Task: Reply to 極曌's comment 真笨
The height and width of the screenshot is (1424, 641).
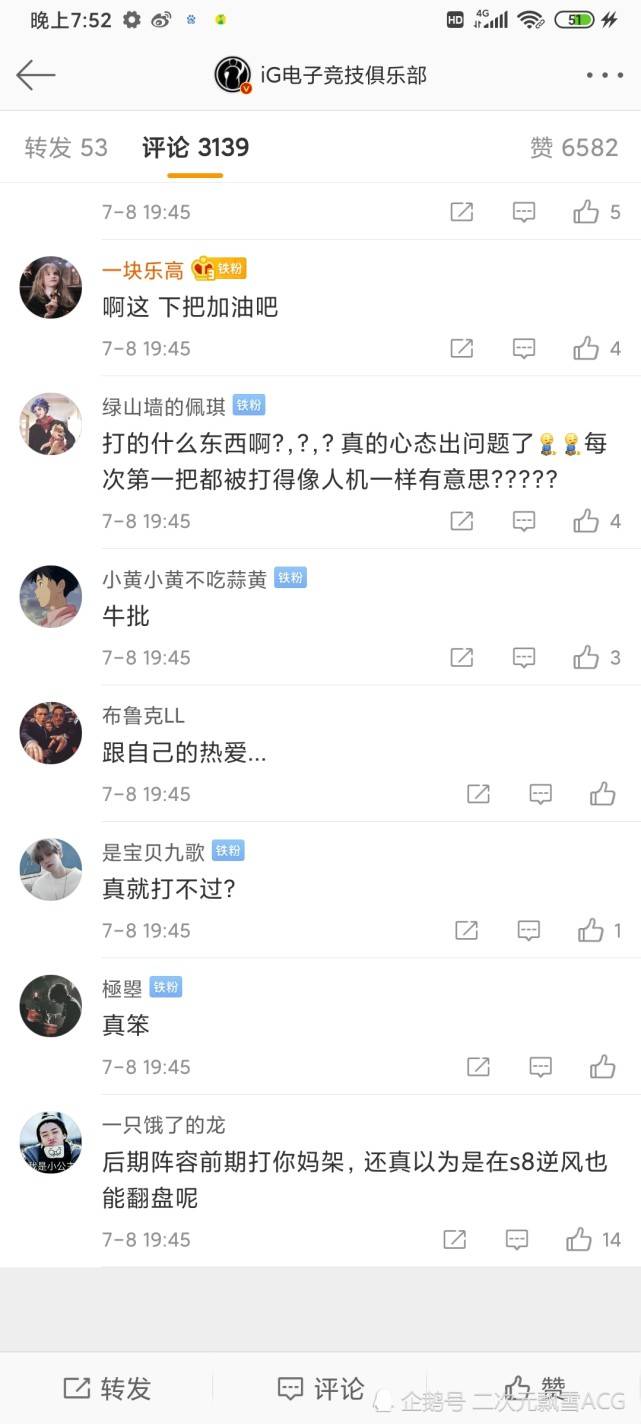Action: point(540,1067)
